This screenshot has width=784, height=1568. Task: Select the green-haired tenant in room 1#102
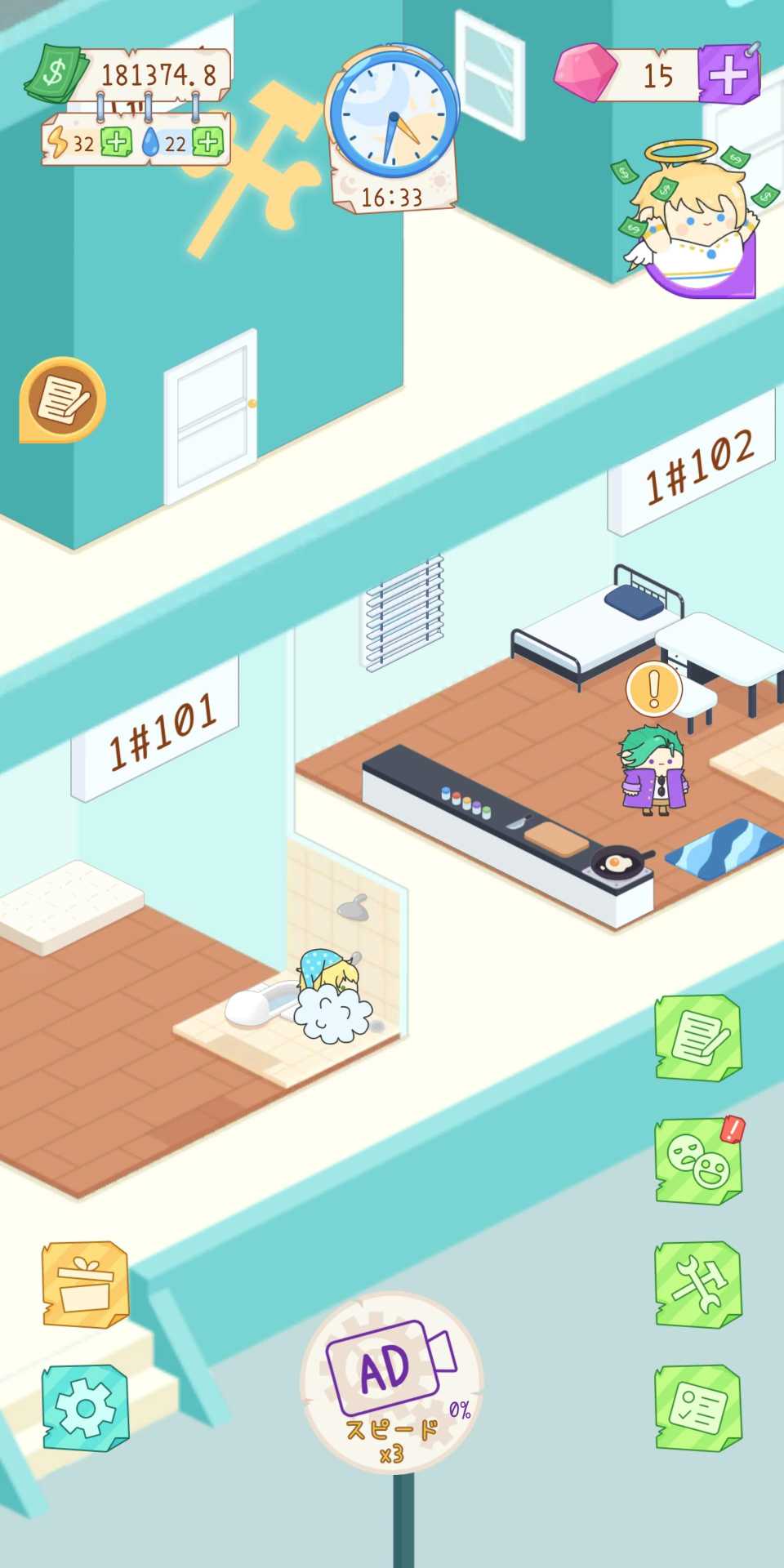pos(653,772)
